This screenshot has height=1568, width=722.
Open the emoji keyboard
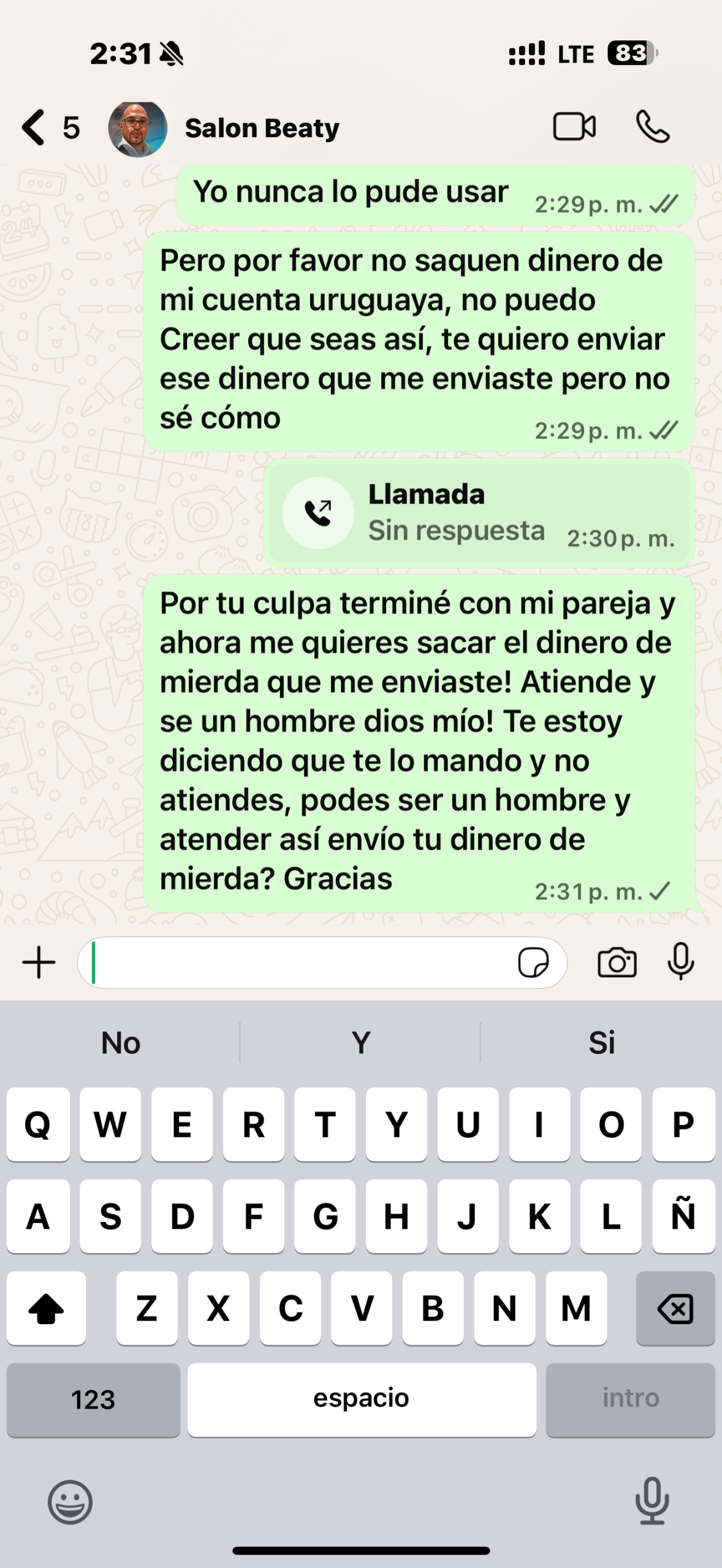click(x=70, y=1502)
